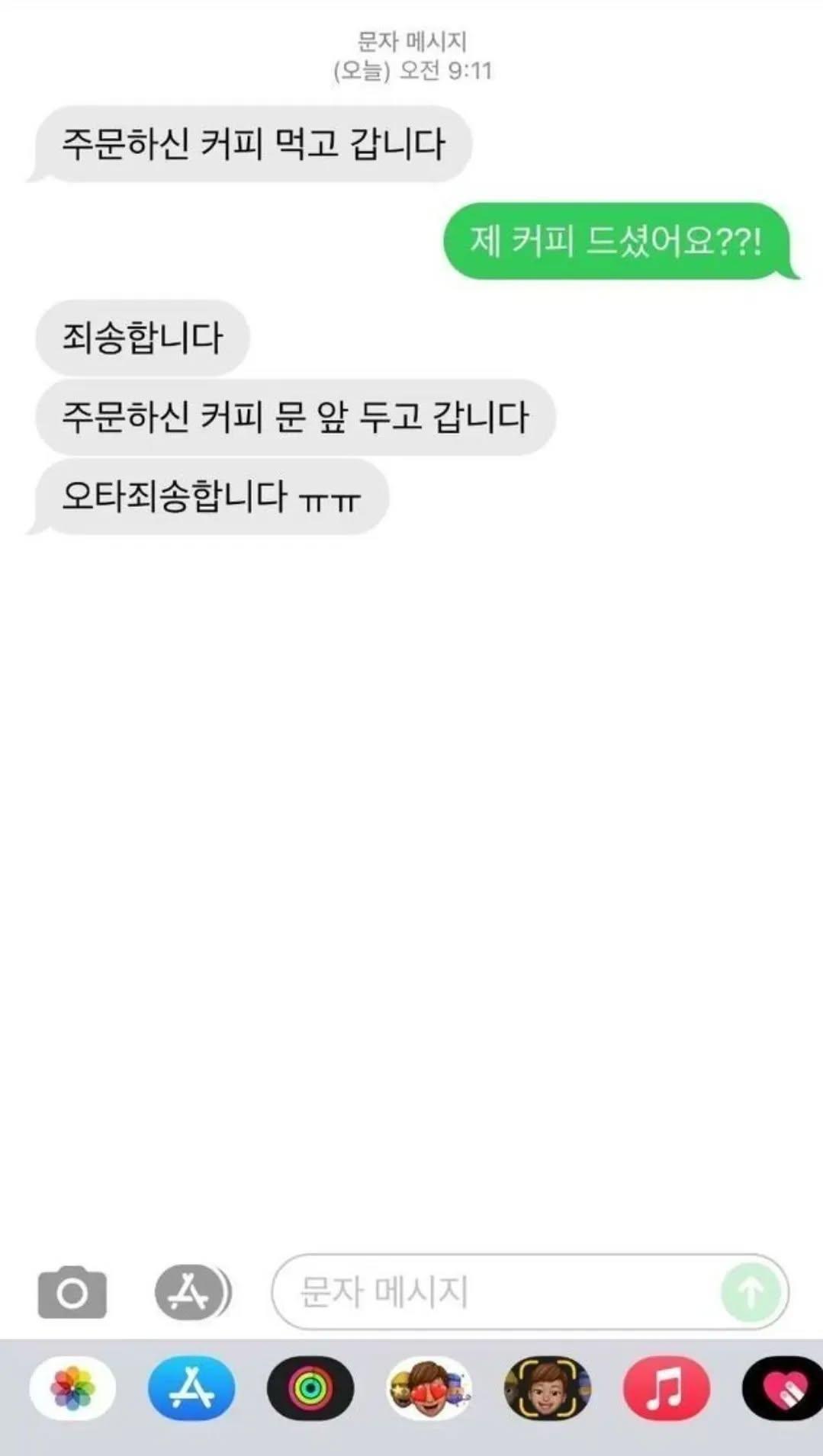
Task: Open the Animoji app with framed face
Action: click(x=547, y=1388)
